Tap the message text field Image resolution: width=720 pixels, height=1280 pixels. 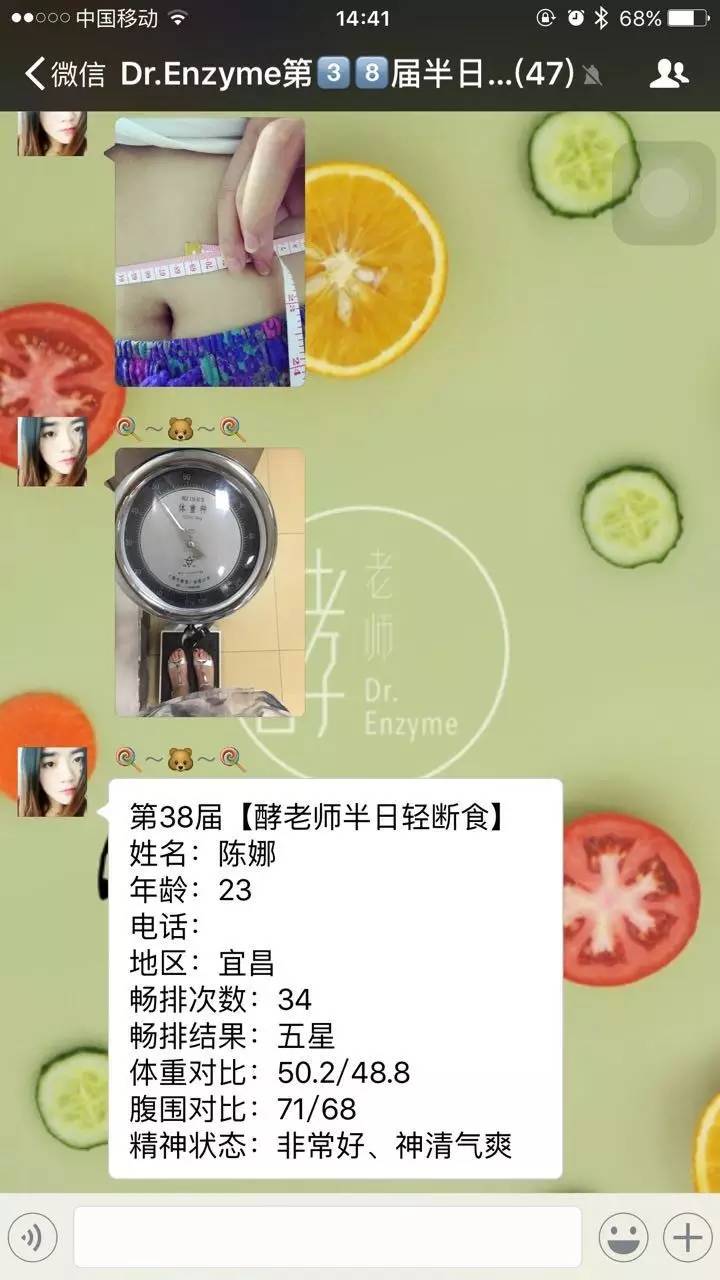pos(327,1238)
